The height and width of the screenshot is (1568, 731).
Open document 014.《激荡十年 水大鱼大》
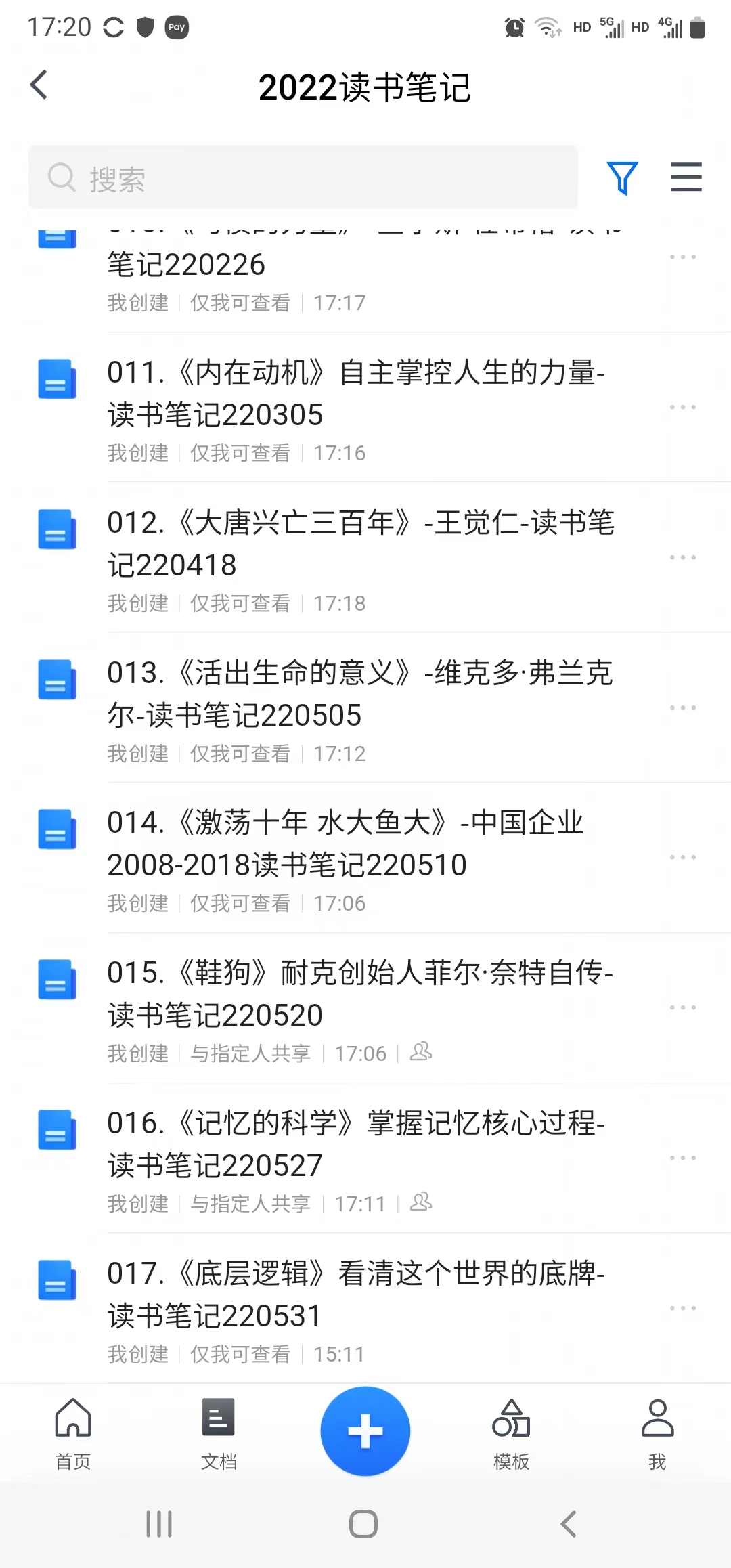365,858
